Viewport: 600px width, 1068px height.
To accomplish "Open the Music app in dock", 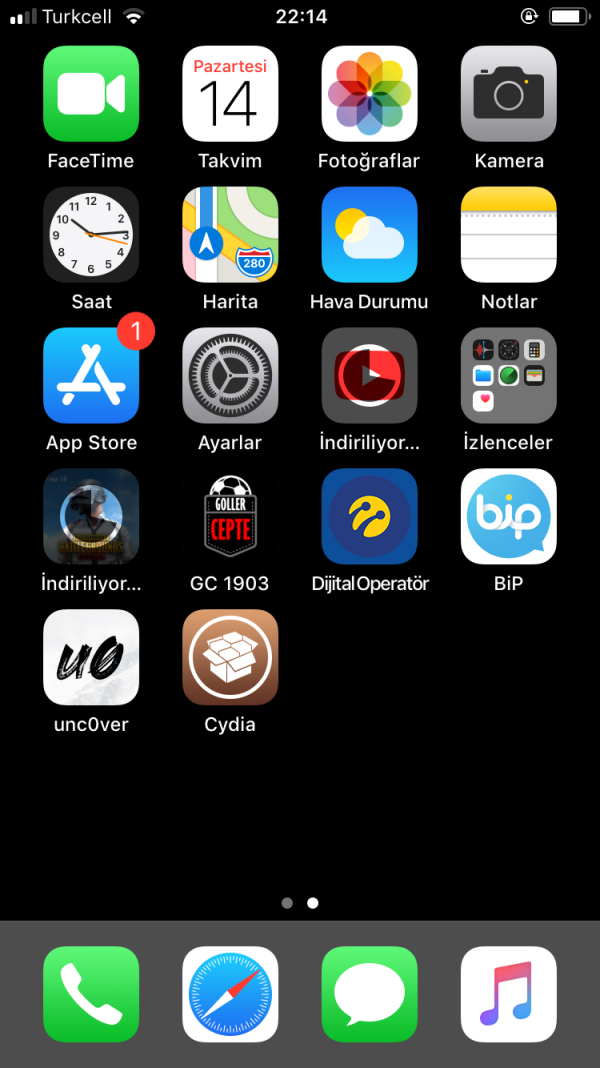I will (508, 994).
